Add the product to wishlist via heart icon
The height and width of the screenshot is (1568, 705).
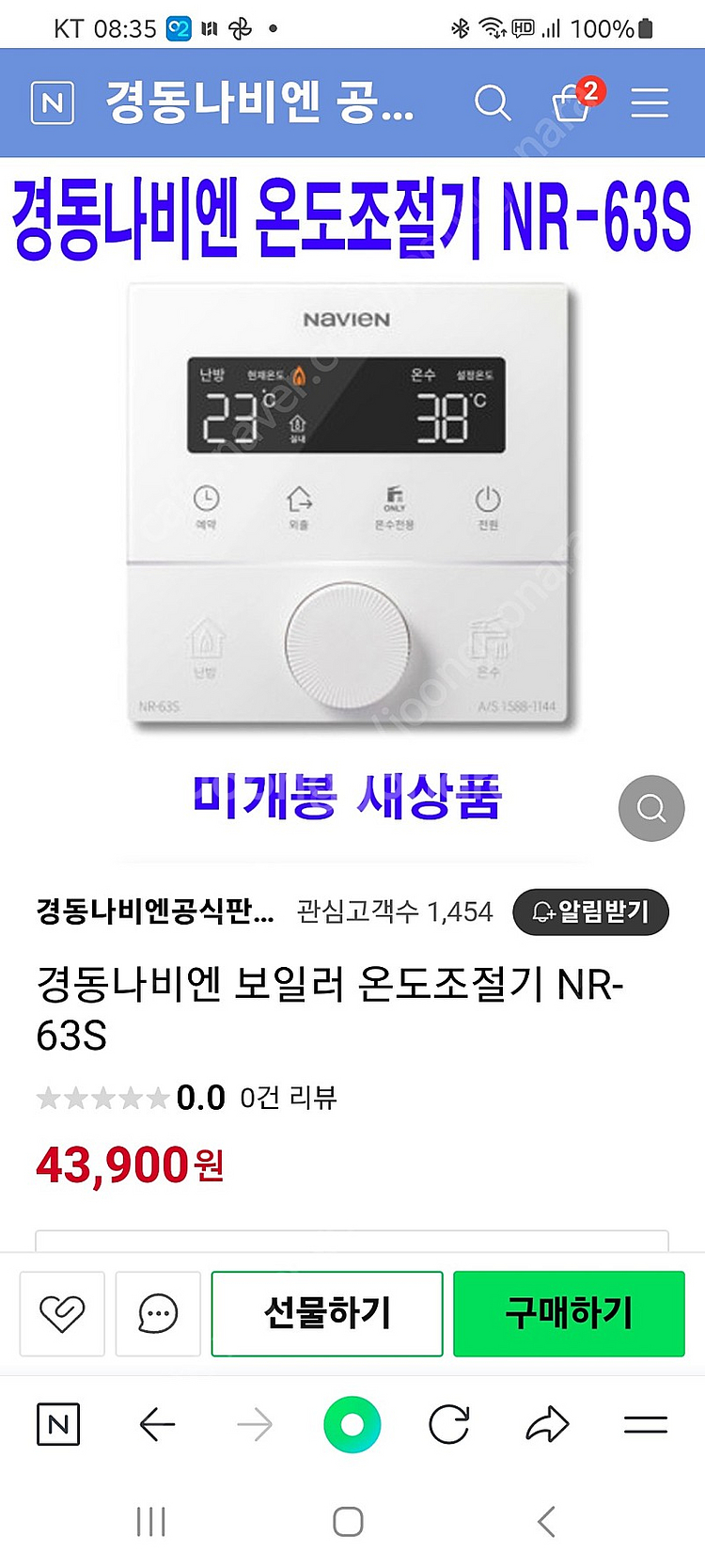click(x=61, y=1314)
